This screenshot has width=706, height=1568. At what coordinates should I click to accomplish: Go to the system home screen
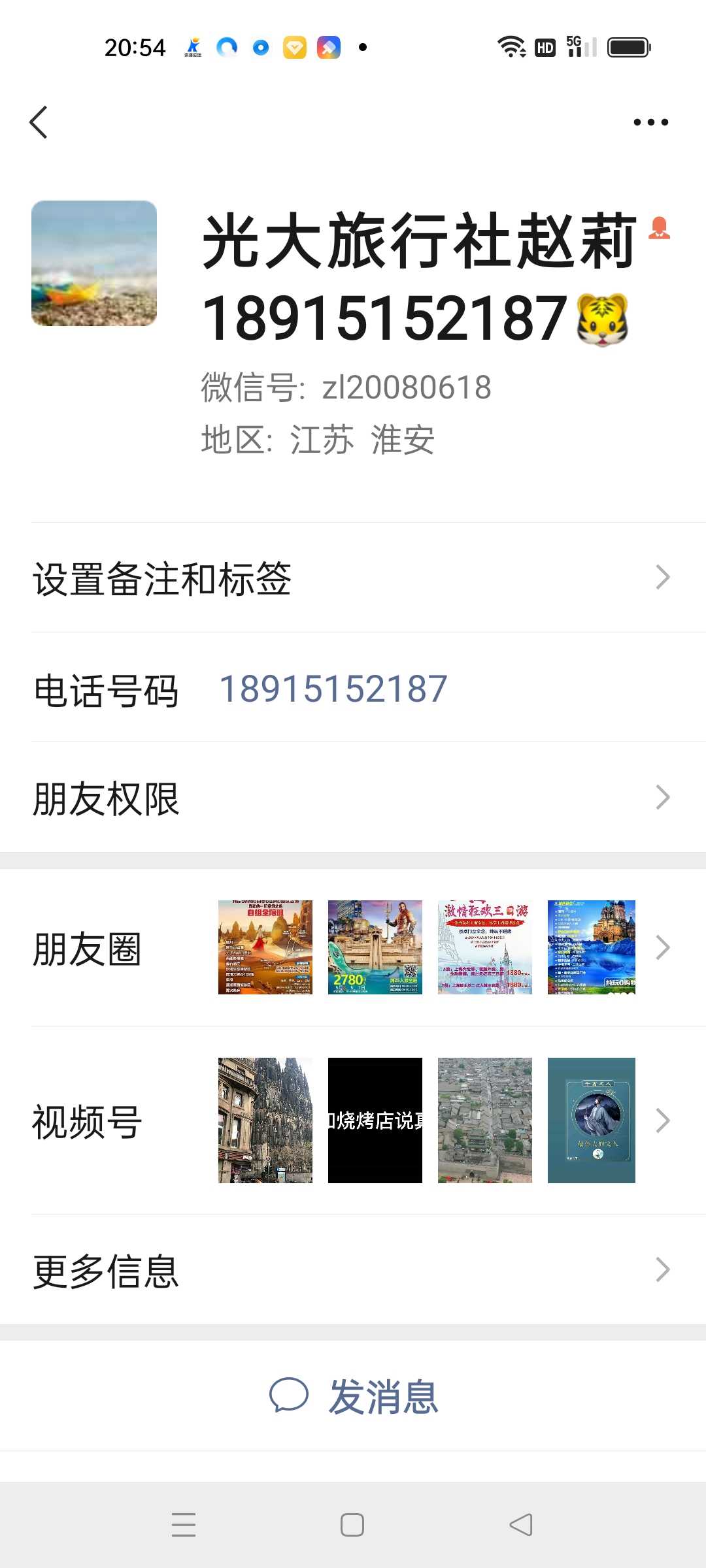352,1525
